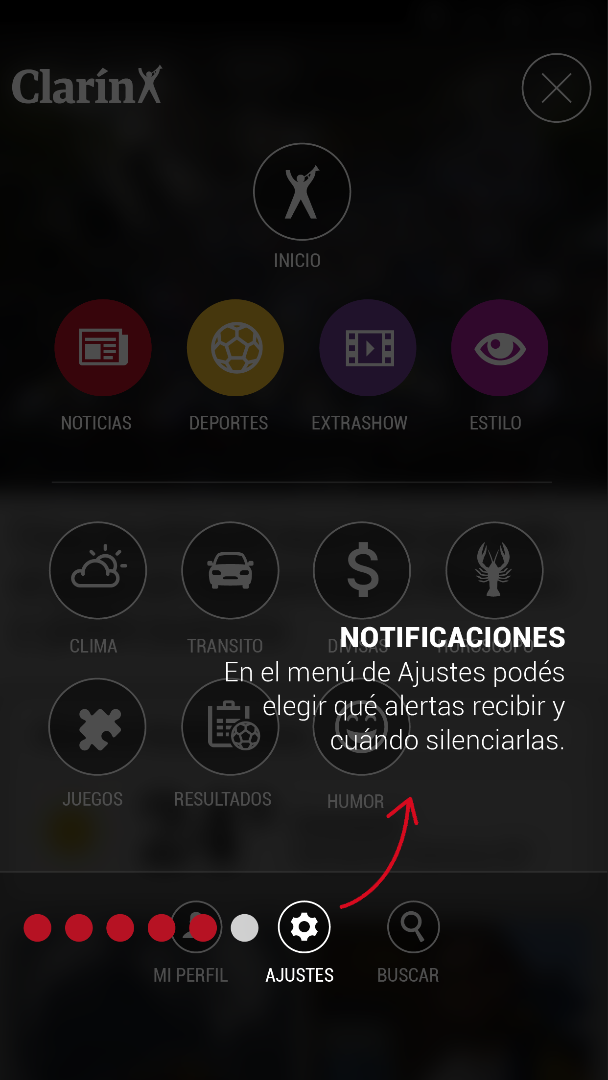Open the Deportes section
The image size is (608, 1080).
[235, 348]
